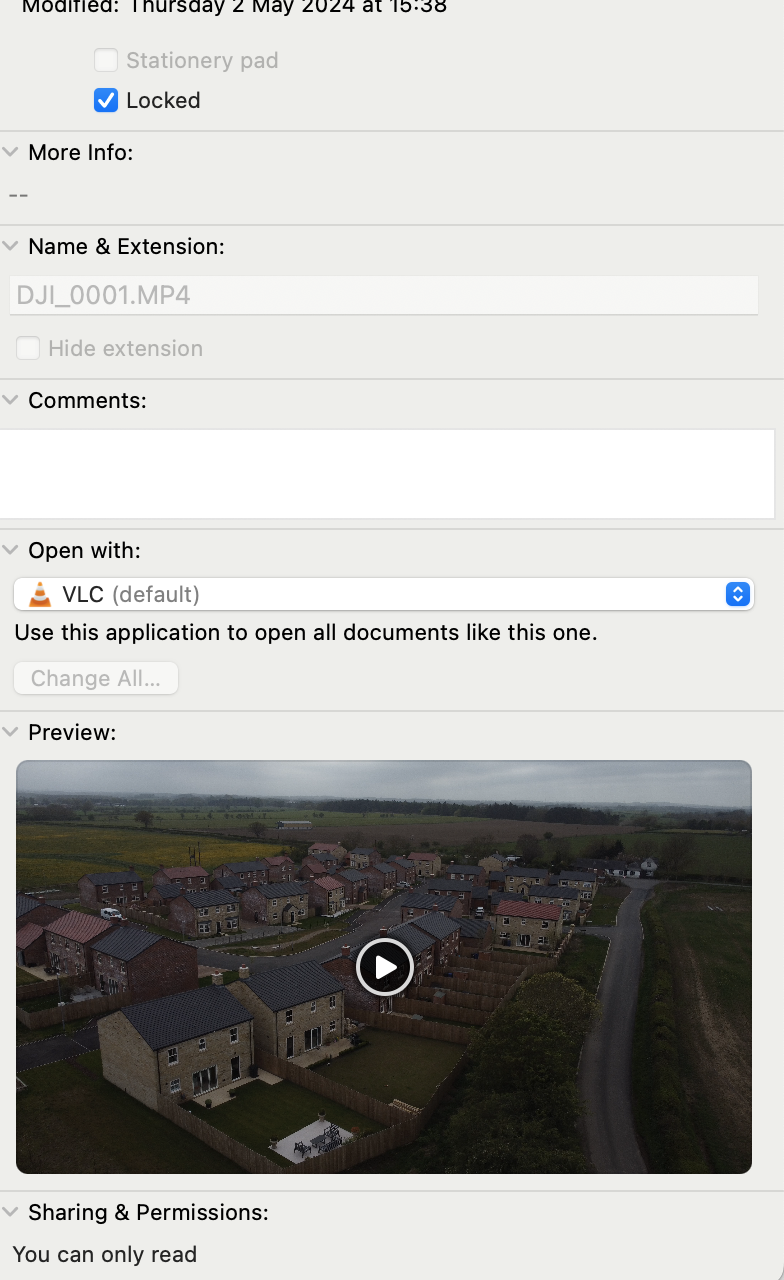Play the DJI_0001 video preview
Screen dimensions: 784x1280
384,967
